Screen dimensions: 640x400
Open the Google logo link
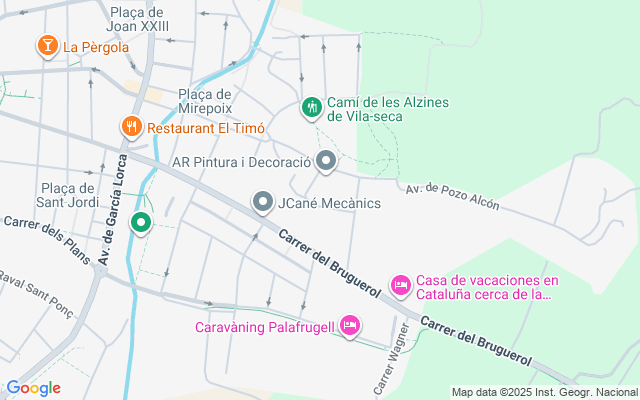tap(33, 388)
